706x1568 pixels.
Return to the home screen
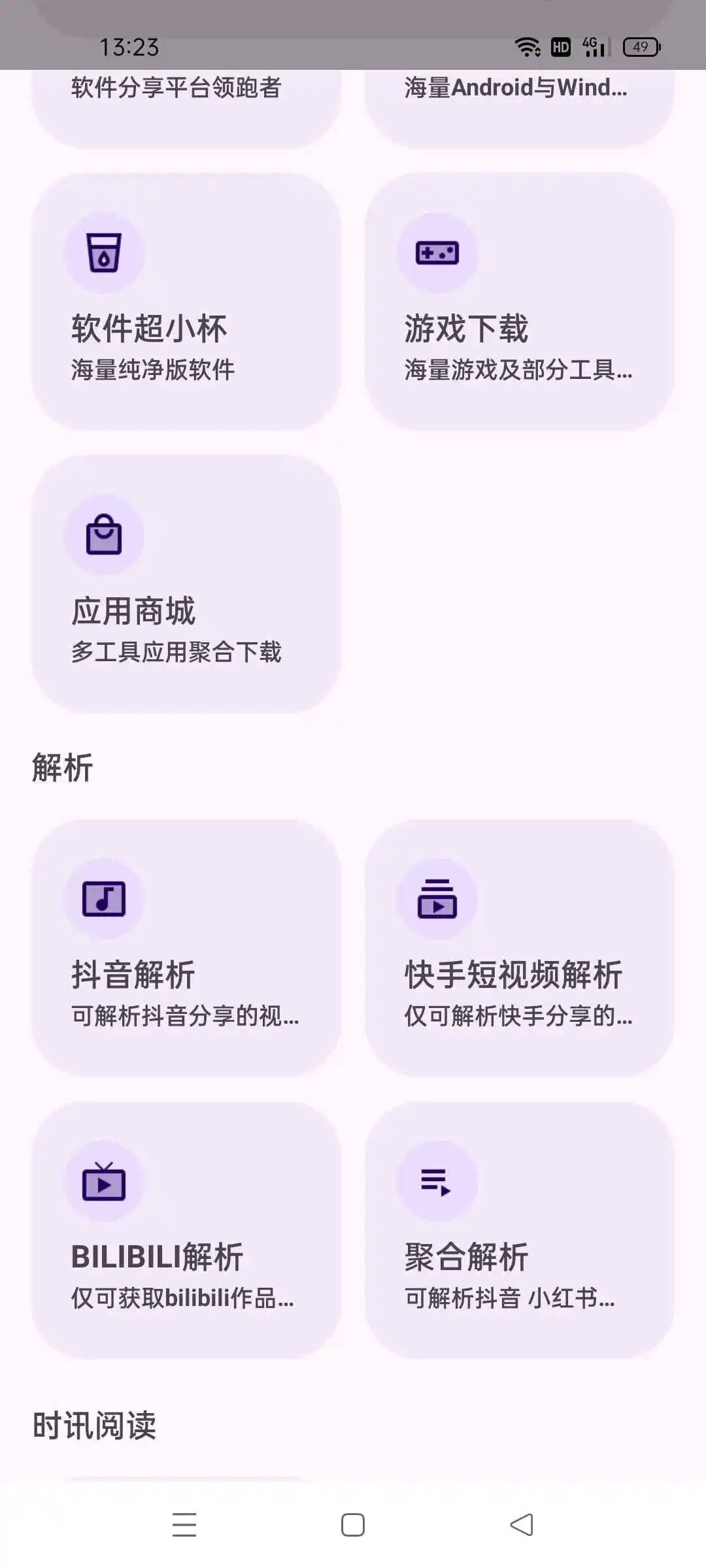(353, 1525)
